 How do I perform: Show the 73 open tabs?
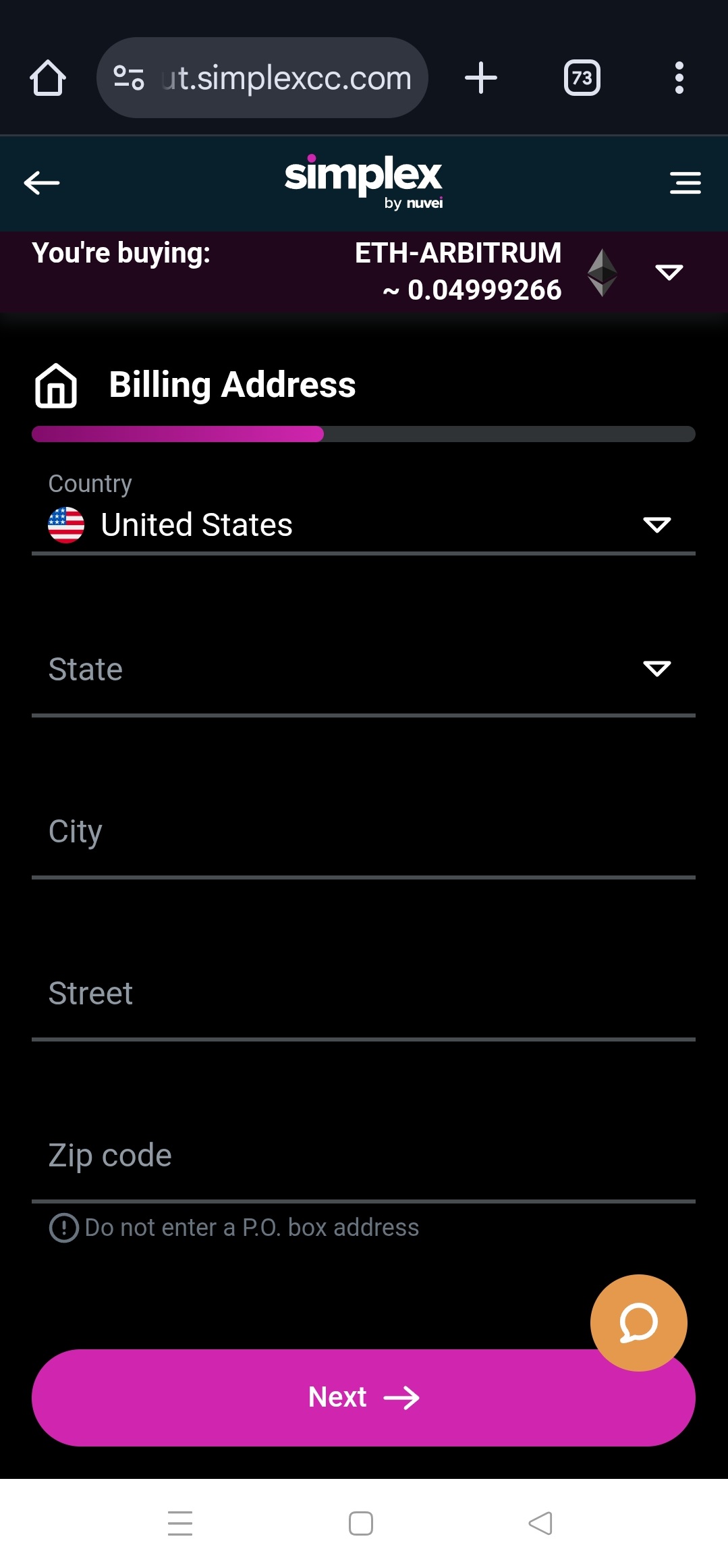coord(582,78)
